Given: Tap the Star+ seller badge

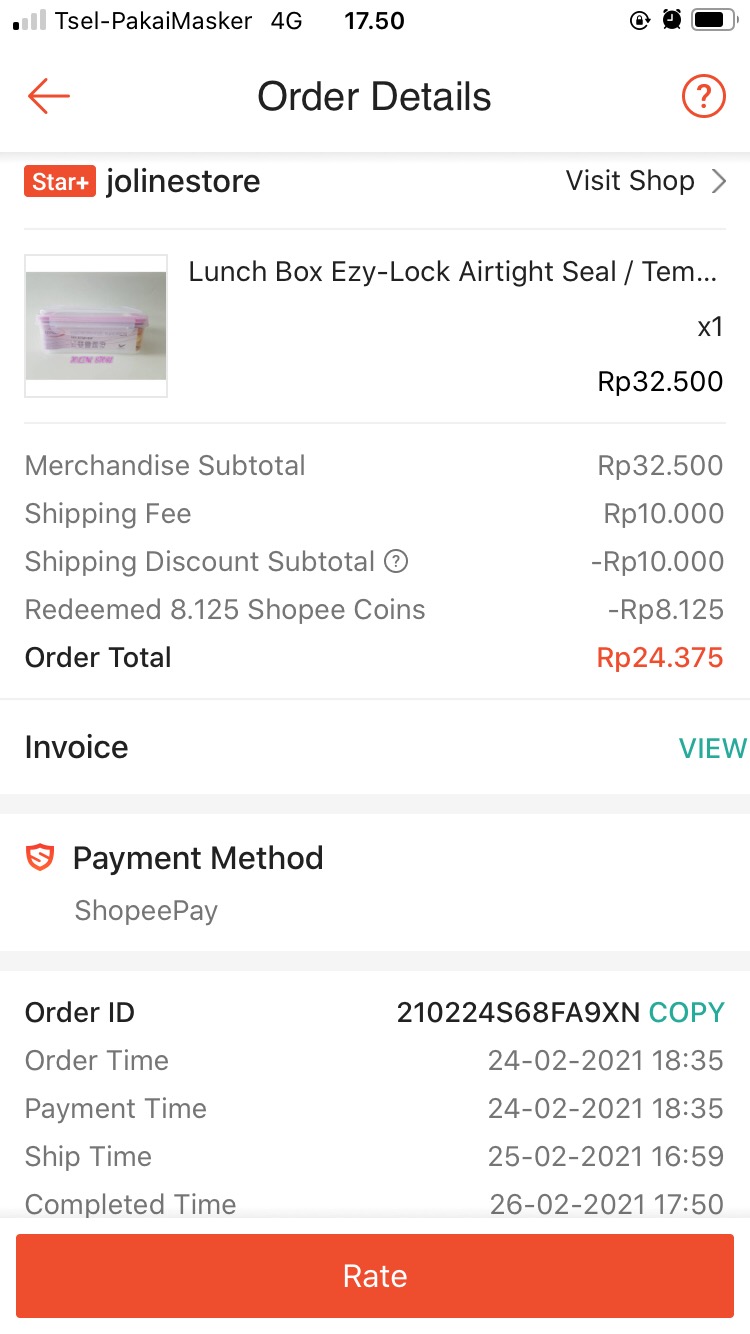Looking at the screenshot, I should (x=59, y=181).
